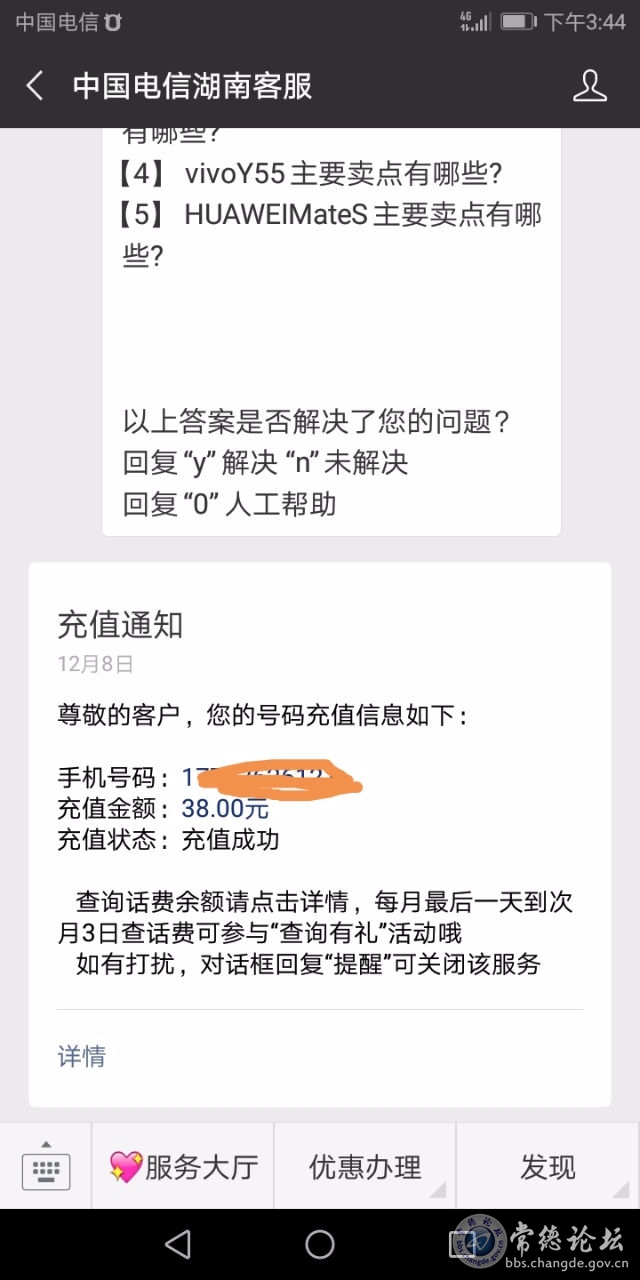The image size is (640, 1280).
Task: Tap the system back button
Action: tap(178, 1244)
